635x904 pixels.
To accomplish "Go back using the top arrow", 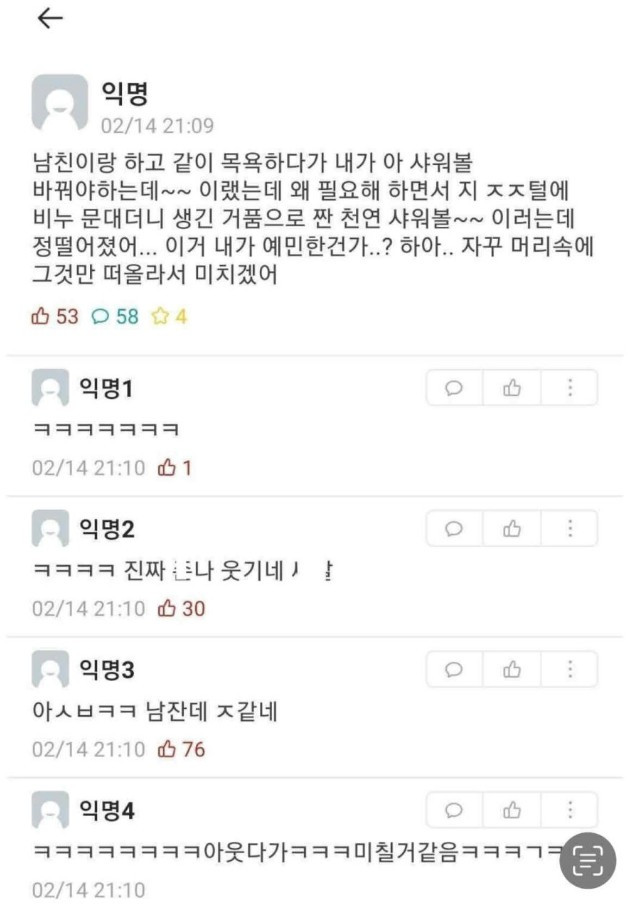I will coord(49,19).
